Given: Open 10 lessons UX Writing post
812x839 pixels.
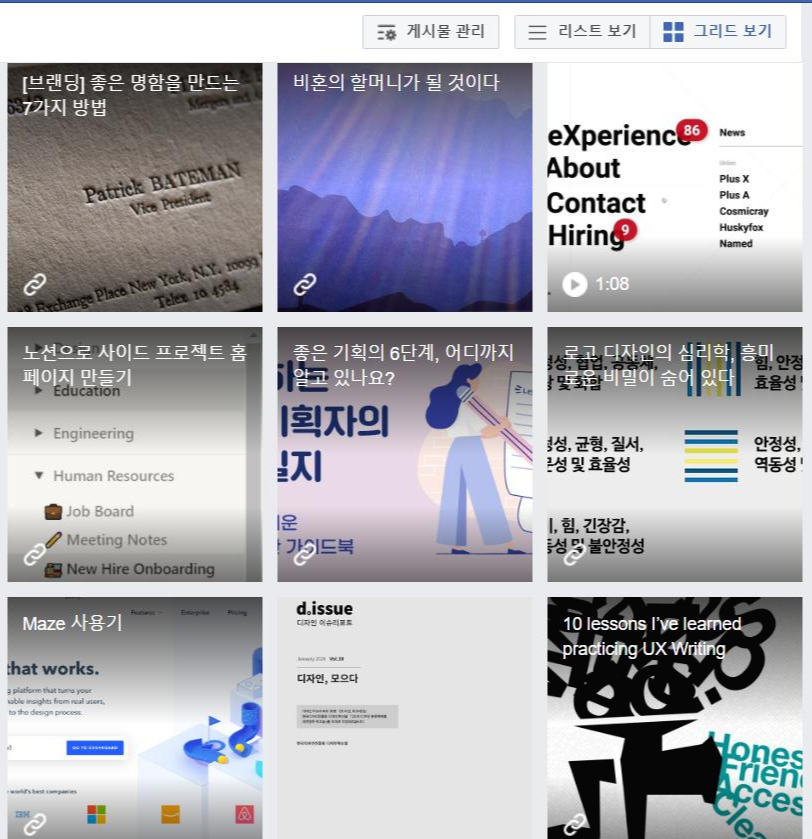Looking at the screenshot, I should click(x=674, y=718).
